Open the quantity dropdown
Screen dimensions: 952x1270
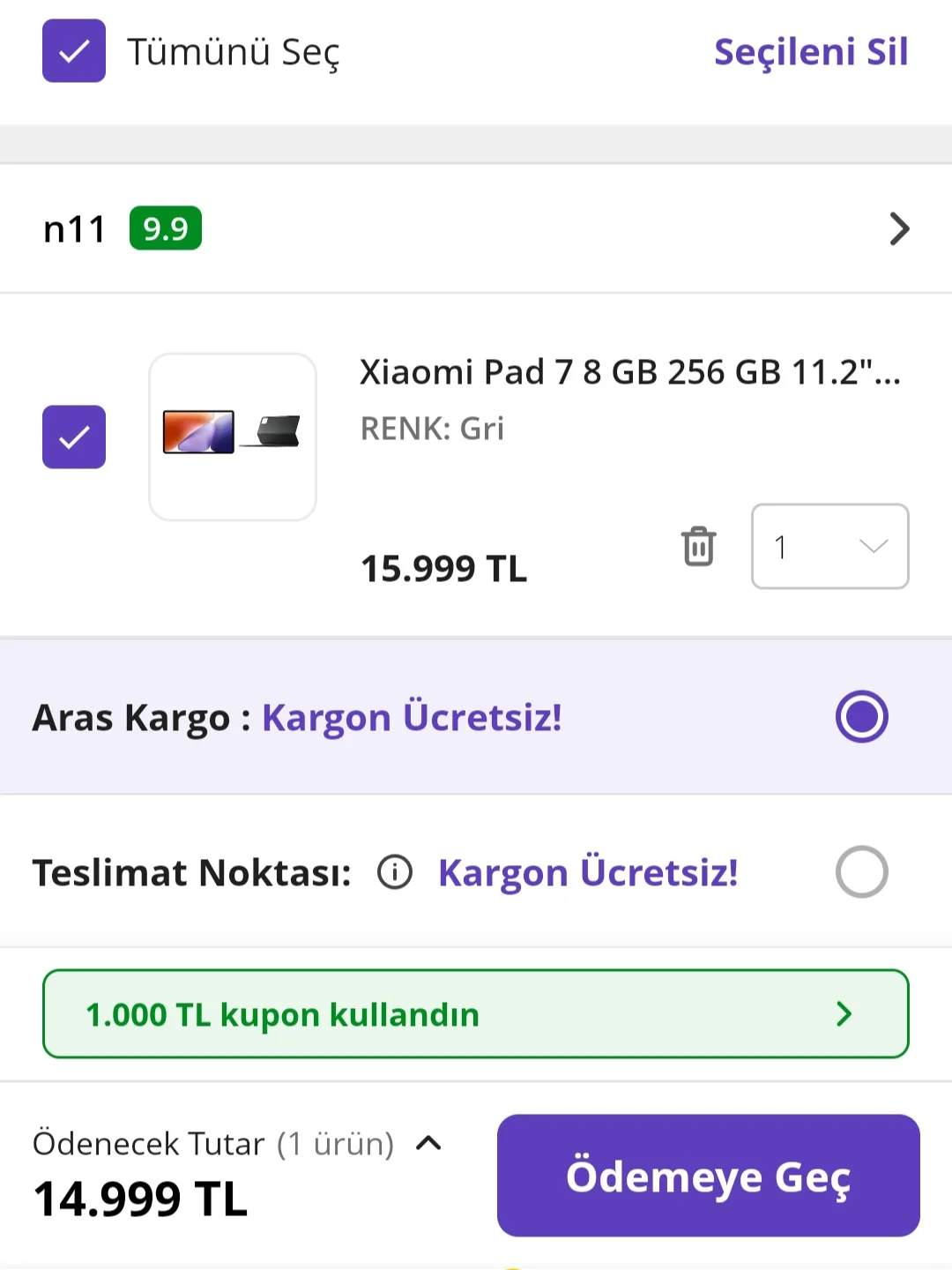(x=829, y=547)
